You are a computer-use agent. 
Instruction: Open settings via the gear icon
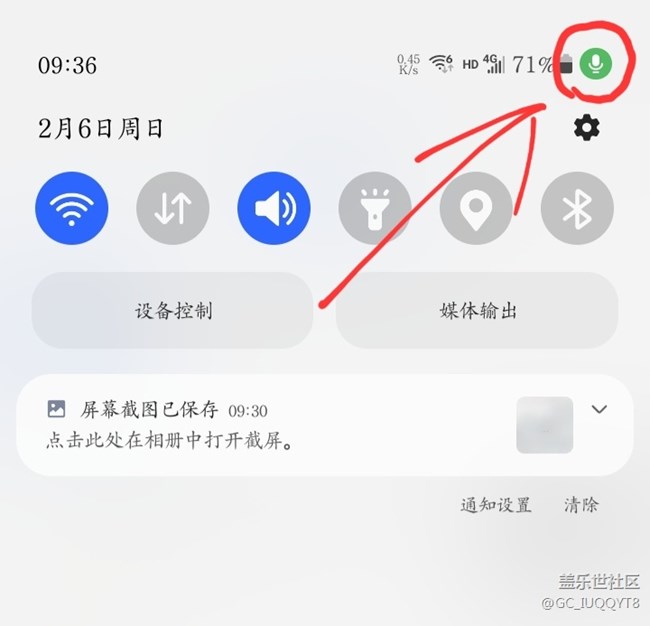[586, 127]
